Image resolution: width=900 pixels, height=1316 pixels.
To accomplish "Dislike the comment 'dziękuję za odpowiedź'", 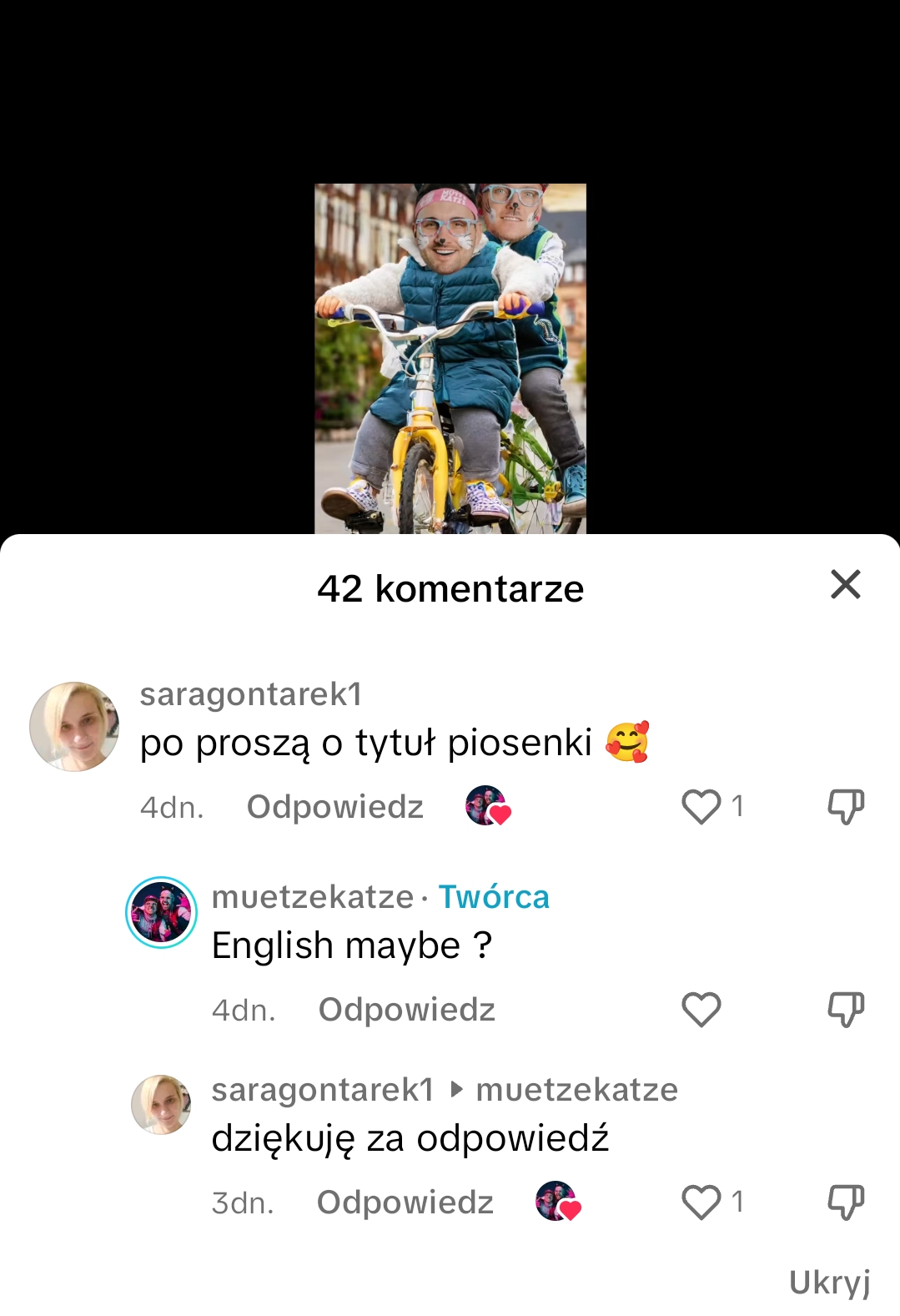I will (x=845, y=1203).
